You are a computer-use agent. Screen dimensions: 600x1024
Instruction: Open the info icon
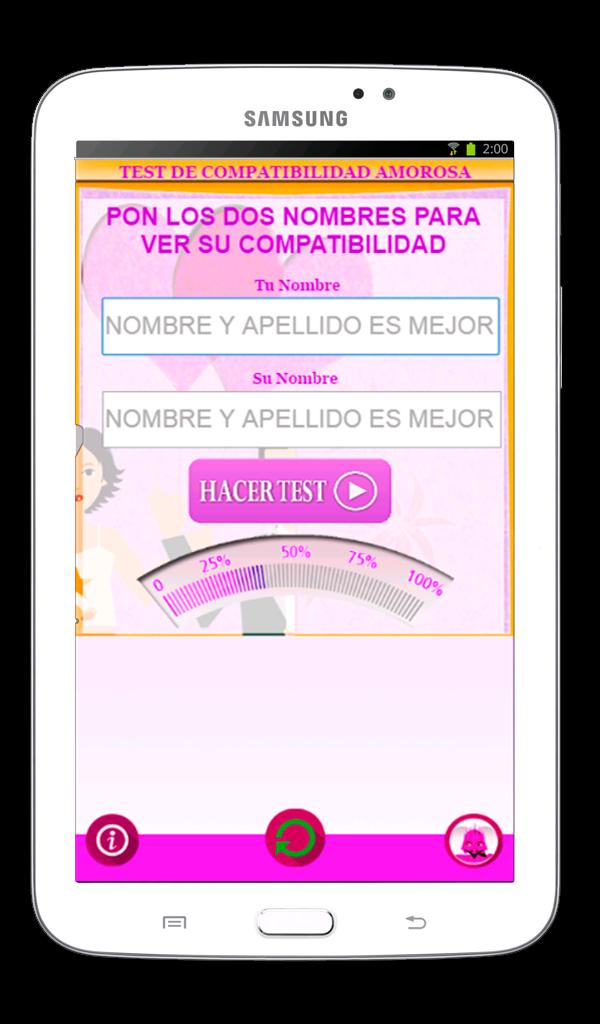coord(112,840)
